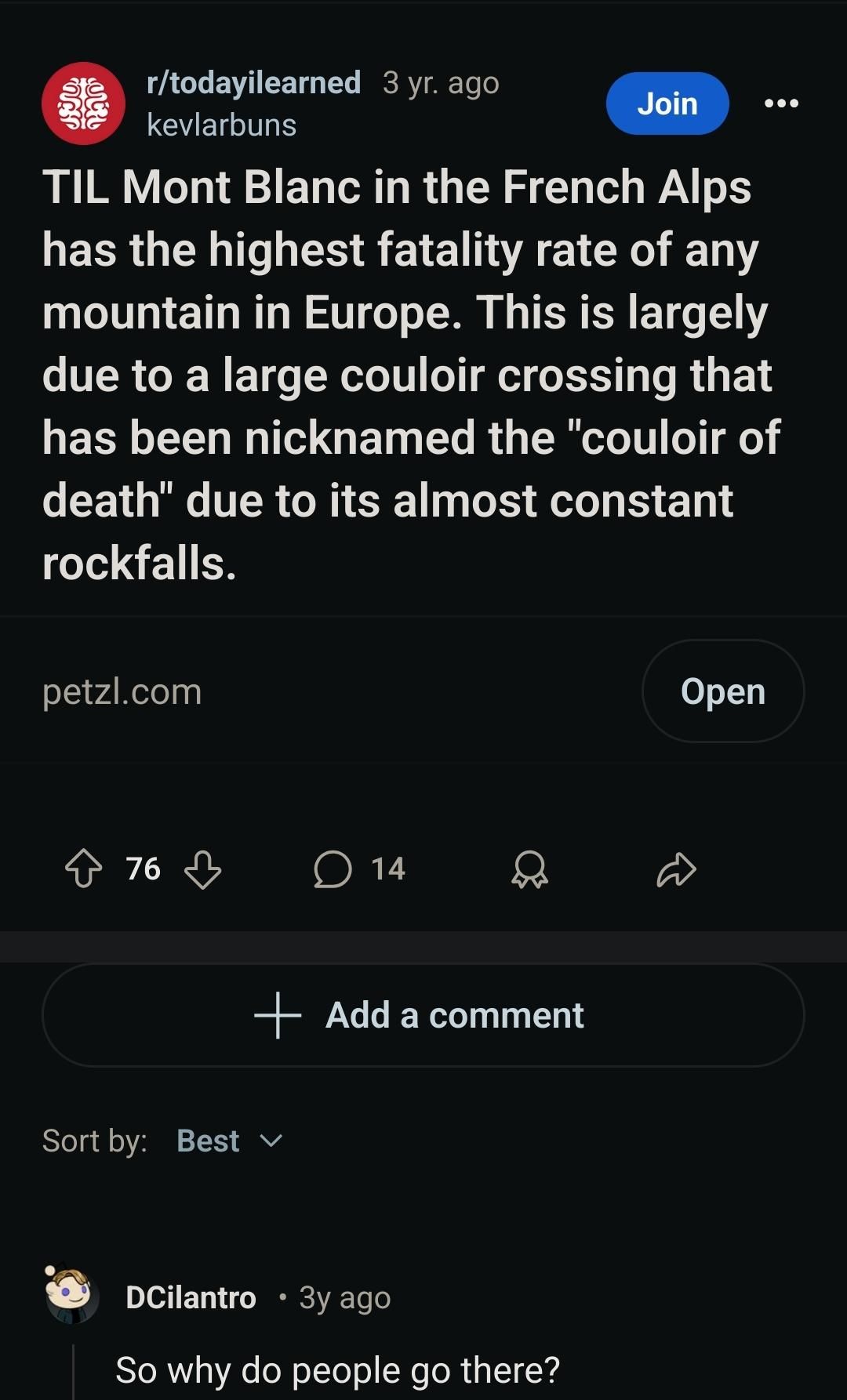Open the petzl.com link
847x1400 pixels.
coord(722,691)
